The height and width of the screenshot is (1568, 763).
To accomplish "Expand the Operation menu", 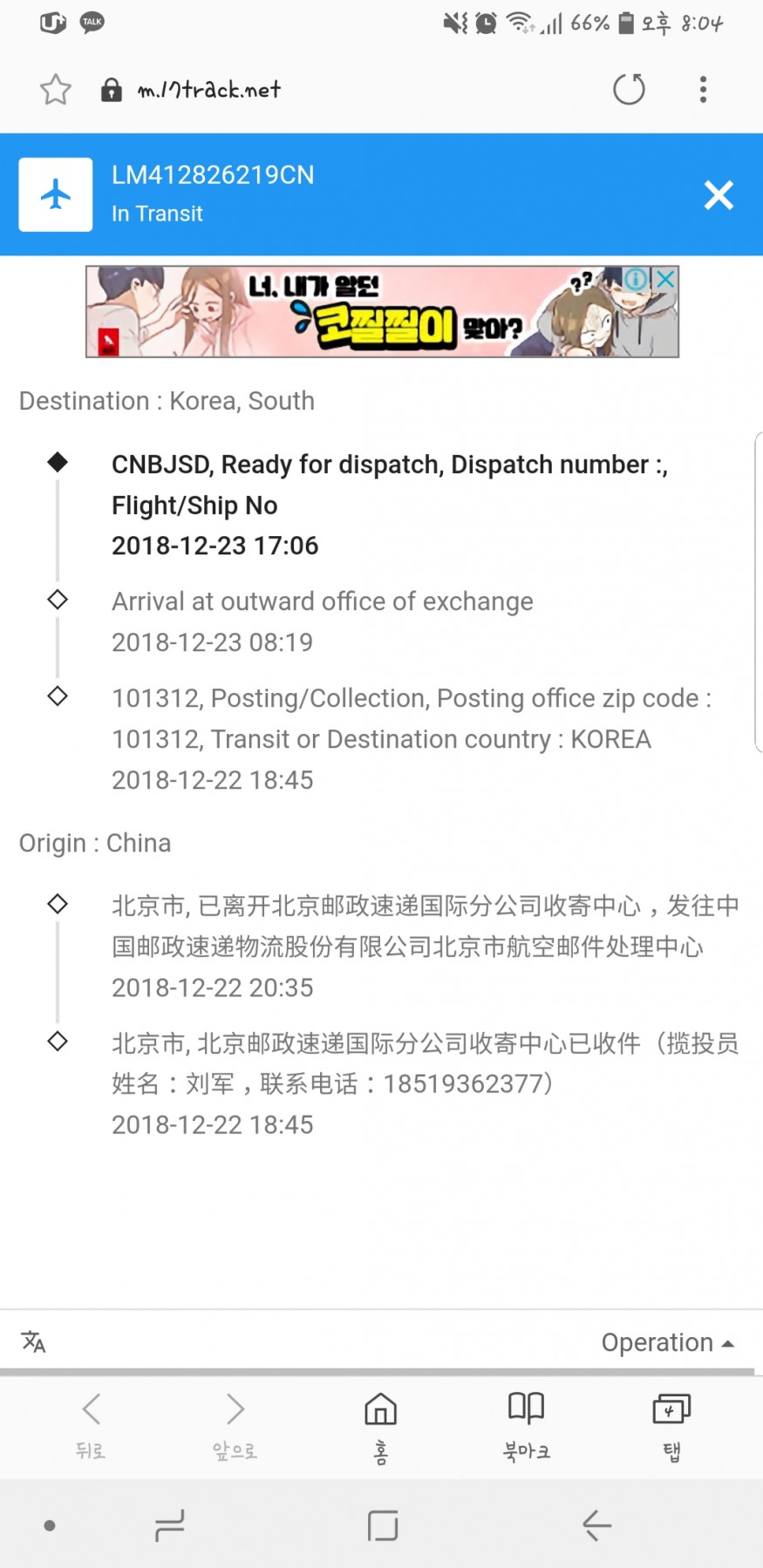I will [666, 1342].
